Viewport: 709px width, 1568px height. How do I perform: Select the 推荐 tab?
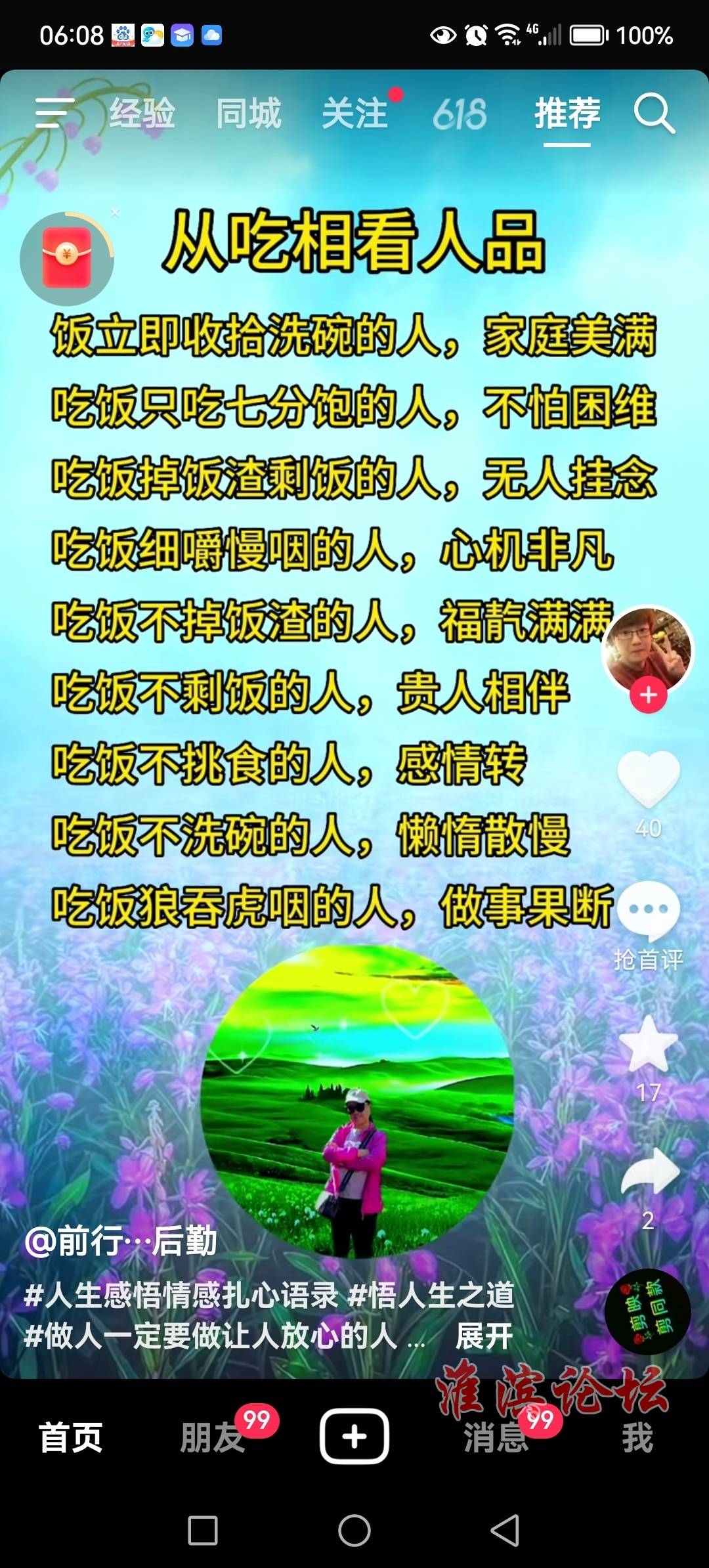click(x=567, y=113)
